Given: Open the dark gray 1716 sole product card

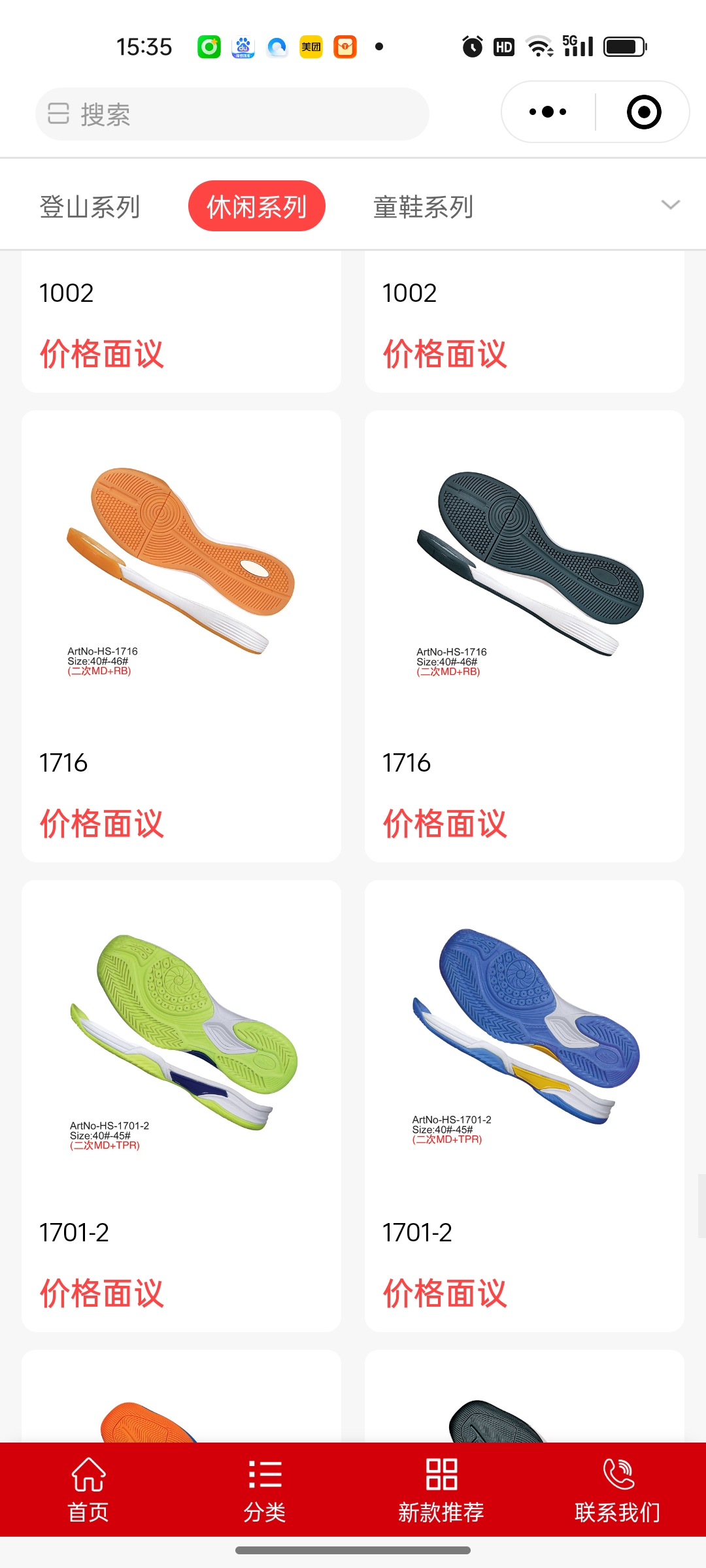Looking at the screenshot, I should [x=524, y=635].
